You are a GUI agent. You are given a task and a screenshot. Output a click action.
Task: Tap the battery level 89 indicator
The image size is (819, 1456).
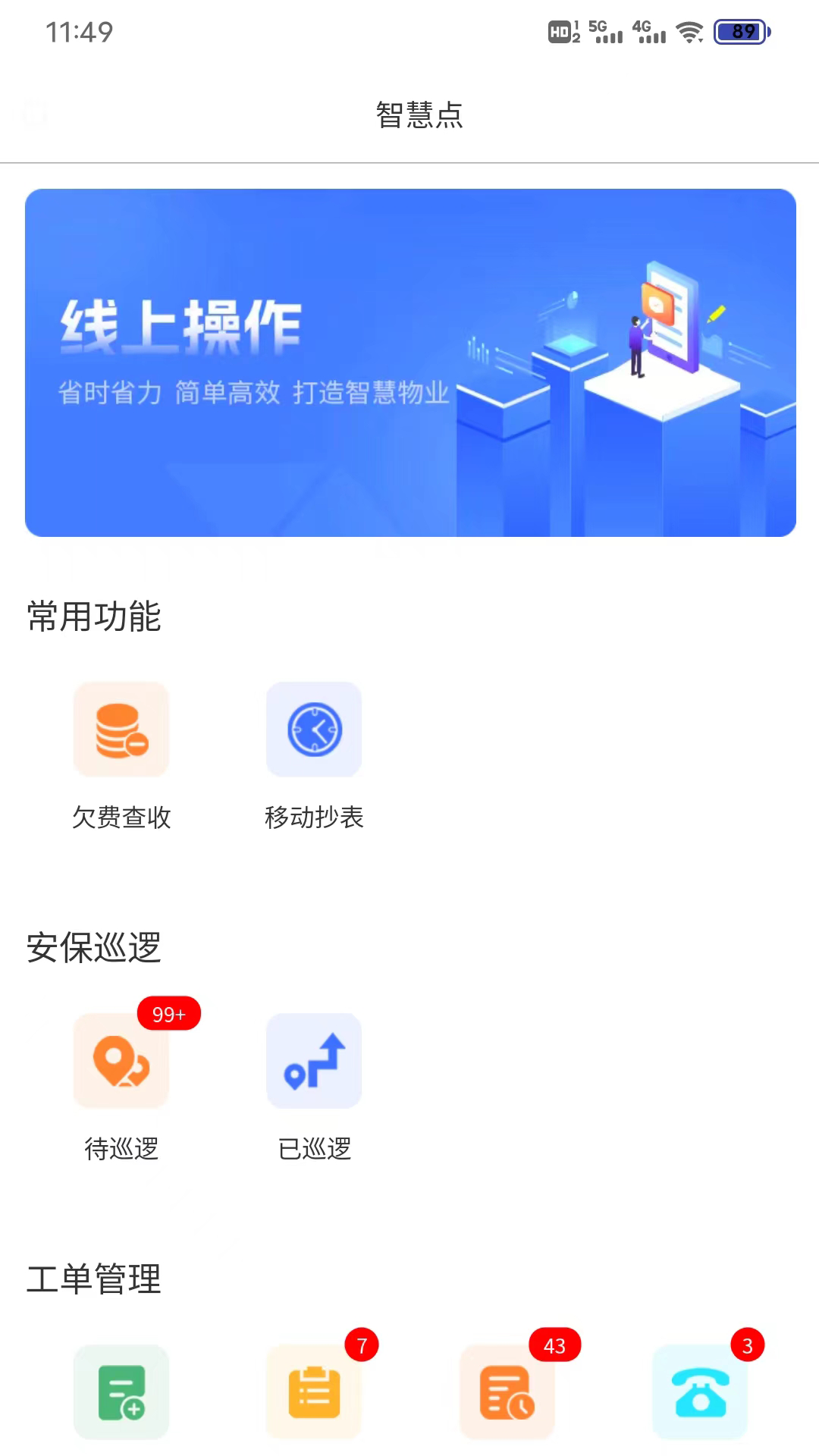click(741, 33)
